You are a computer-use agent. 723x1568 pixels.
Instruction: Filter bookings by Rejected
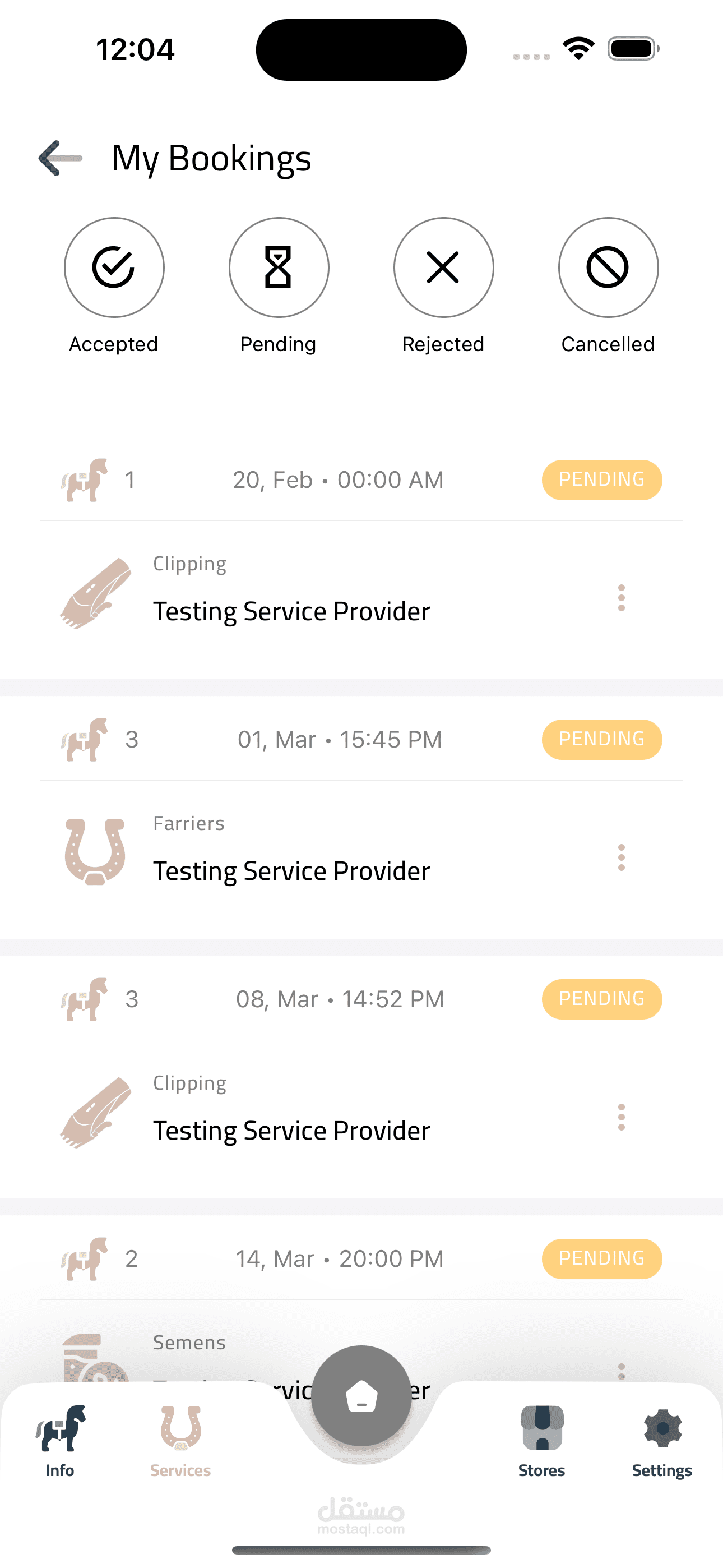tap(443, 268)
